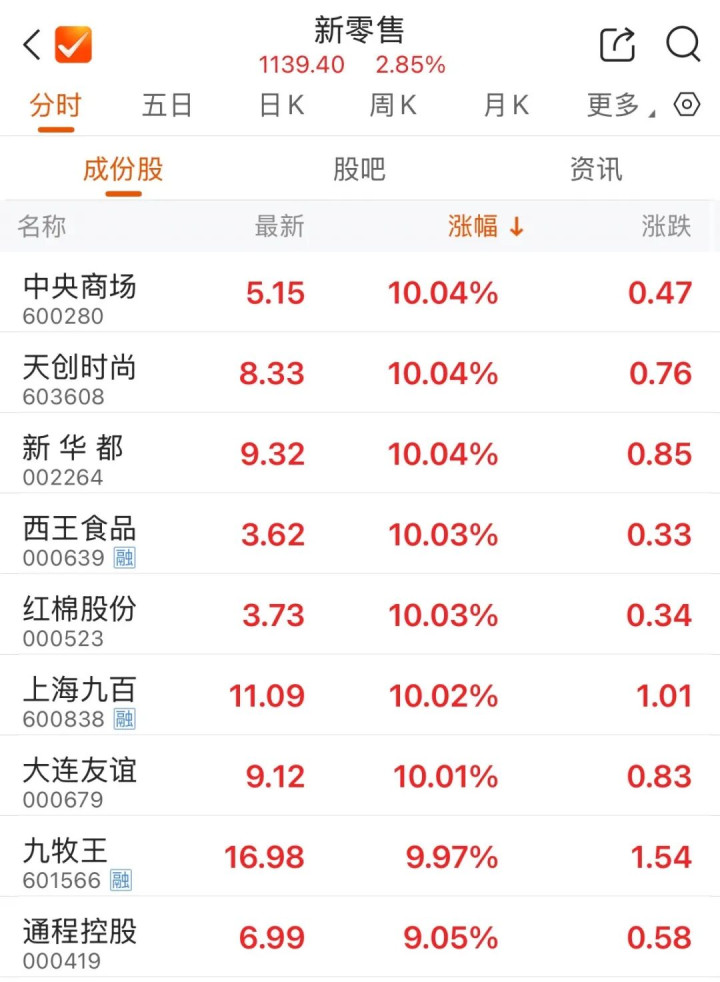Expand the 更多 chart options
Screen dimensions: 720x982
pos(620,105)
